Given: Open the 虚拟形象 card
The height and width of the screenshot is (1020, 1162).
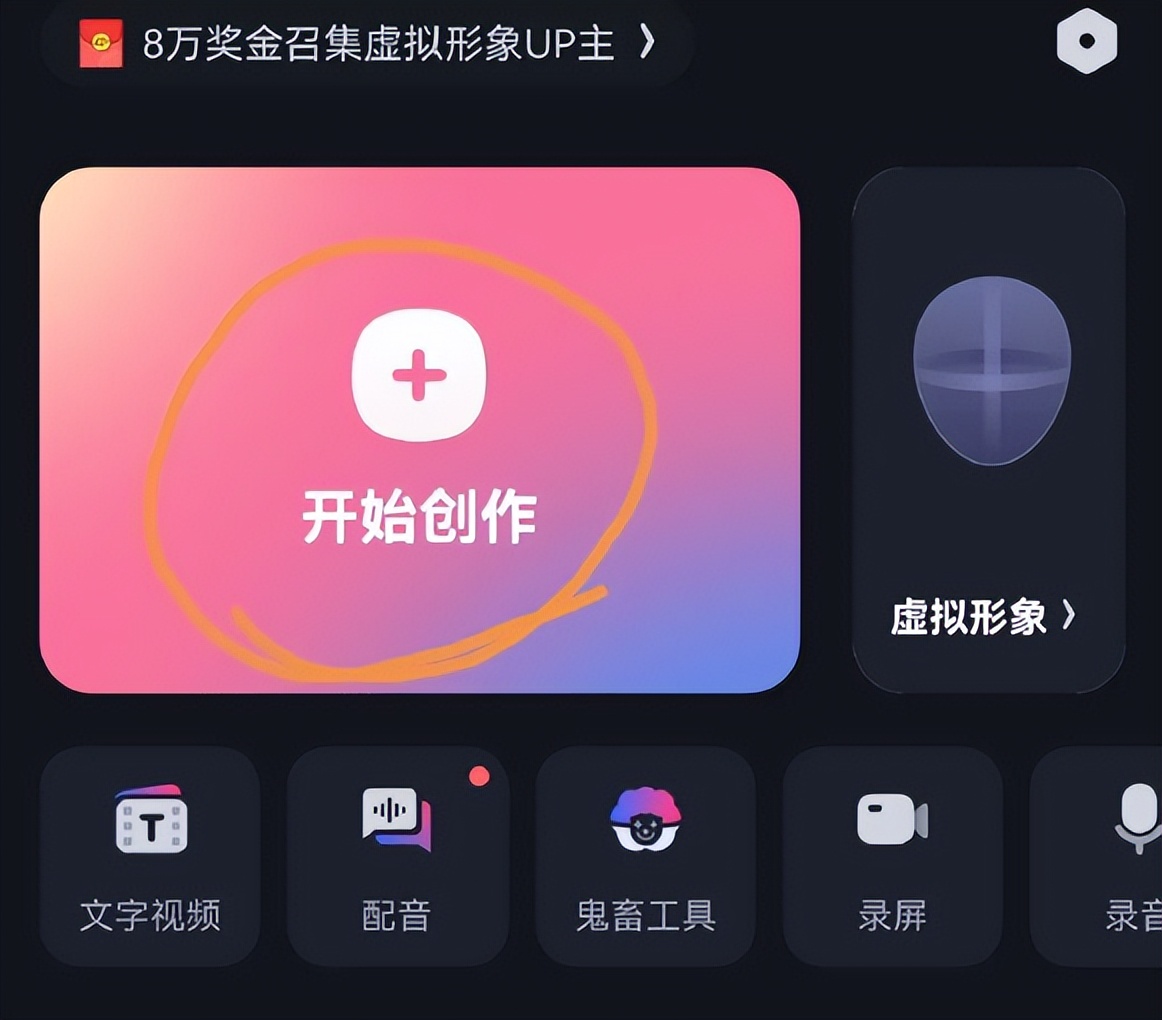Looking at the screenshot, I should 988,430.
